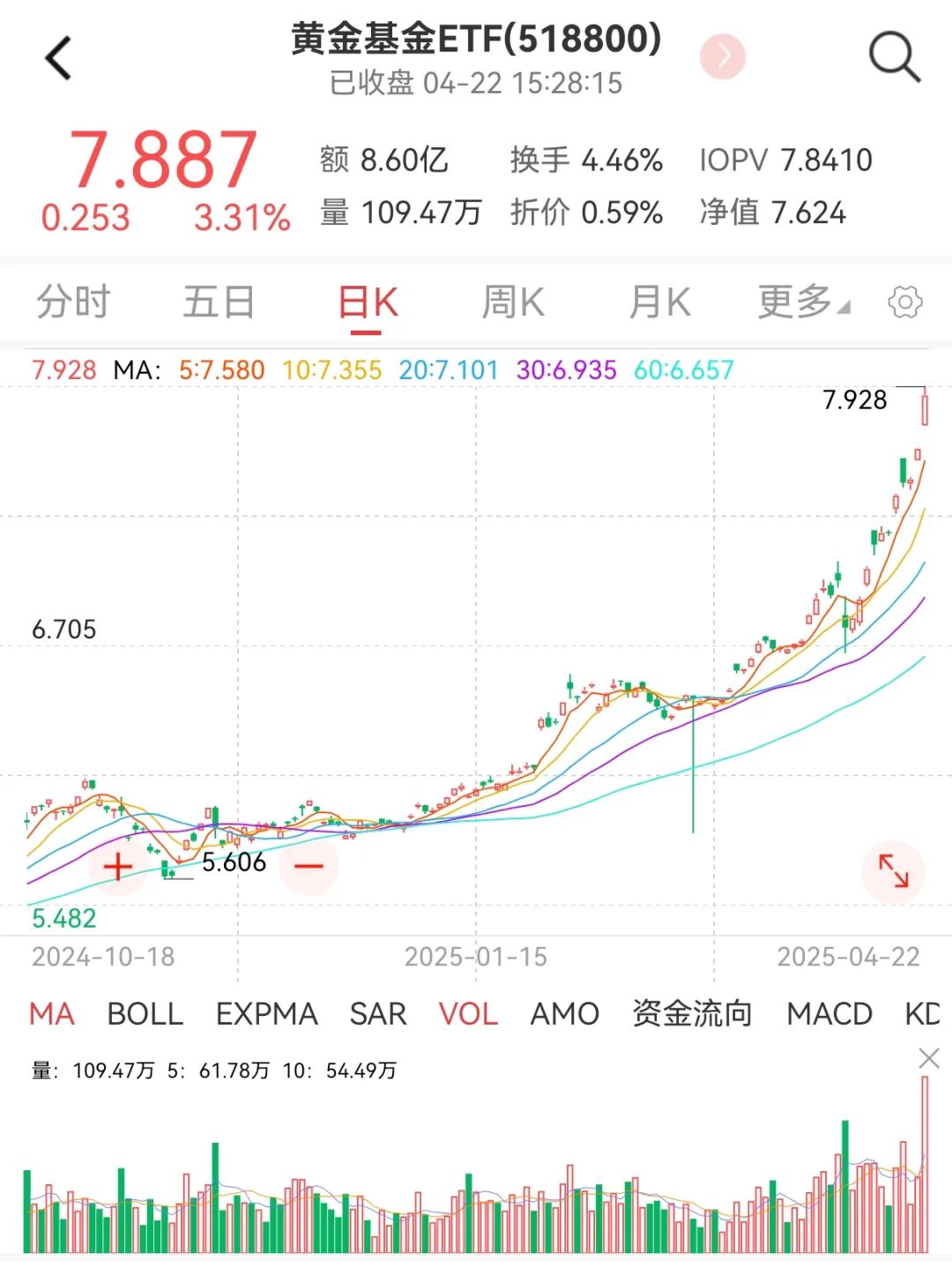Screen dimensions: 952x1276
Task: Switch to the 五日 chart tab
Action: tap(219, 302)
